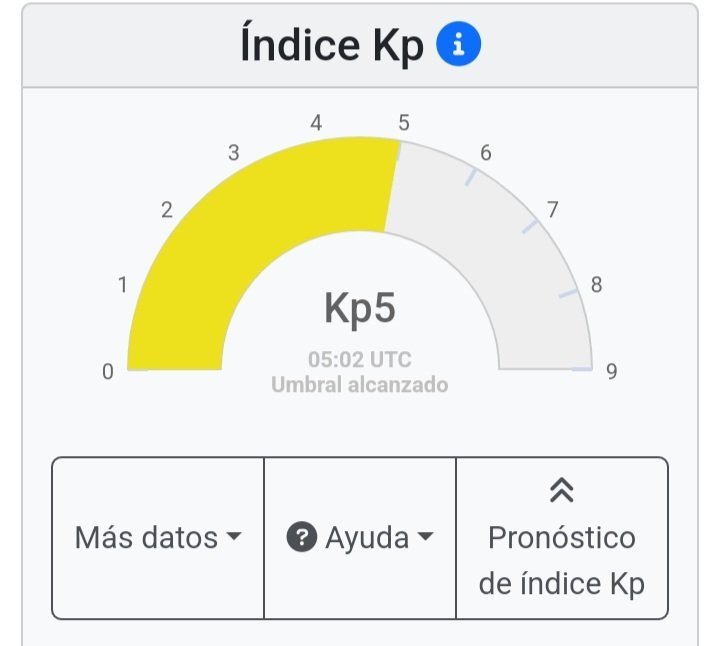Image resolution: width=720 pixels, height=646 pixels.
Task: Open the info icon beside Índice Kp
Action: [459, 45]
